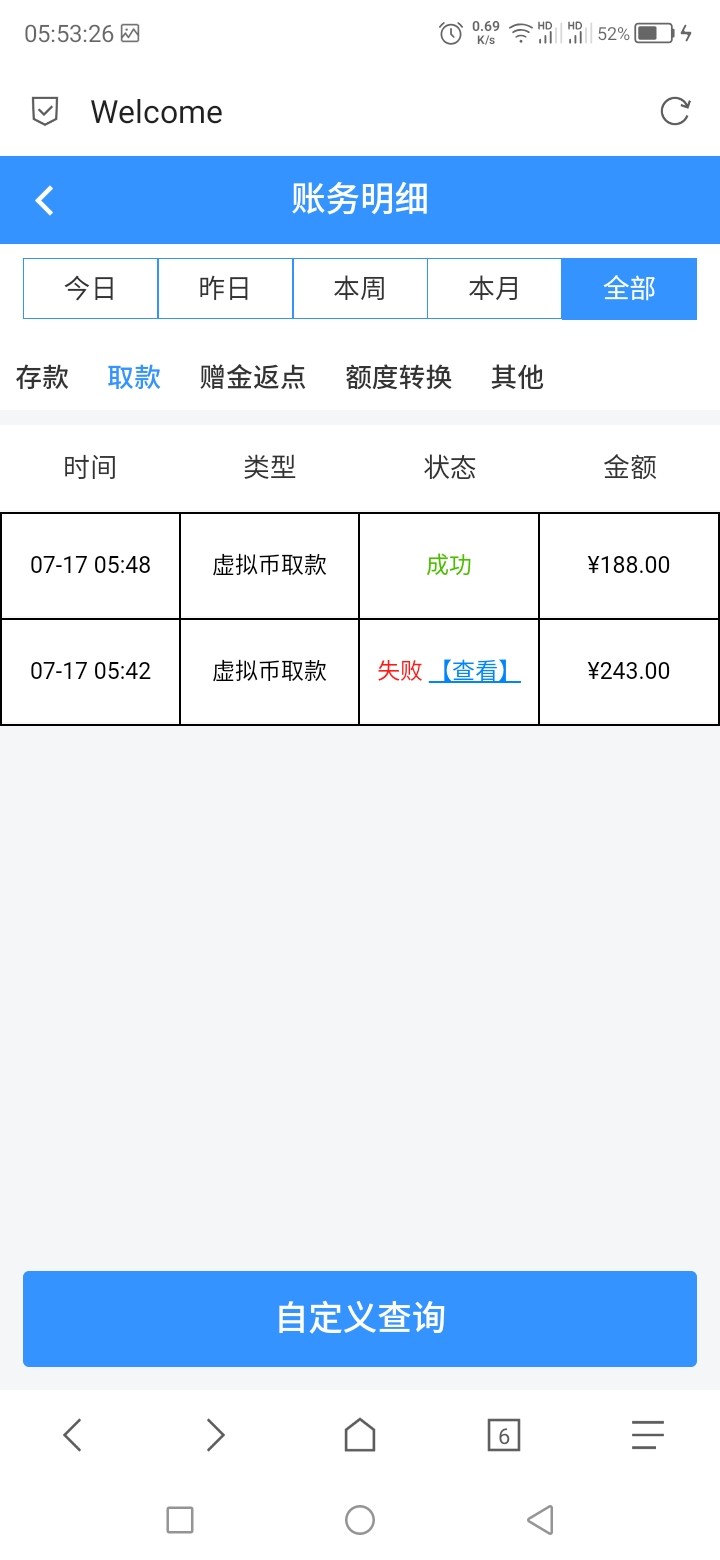Open the 赠金返点 category
The width and height of the screenshot is (720, 1560).
tap(253, 377)
